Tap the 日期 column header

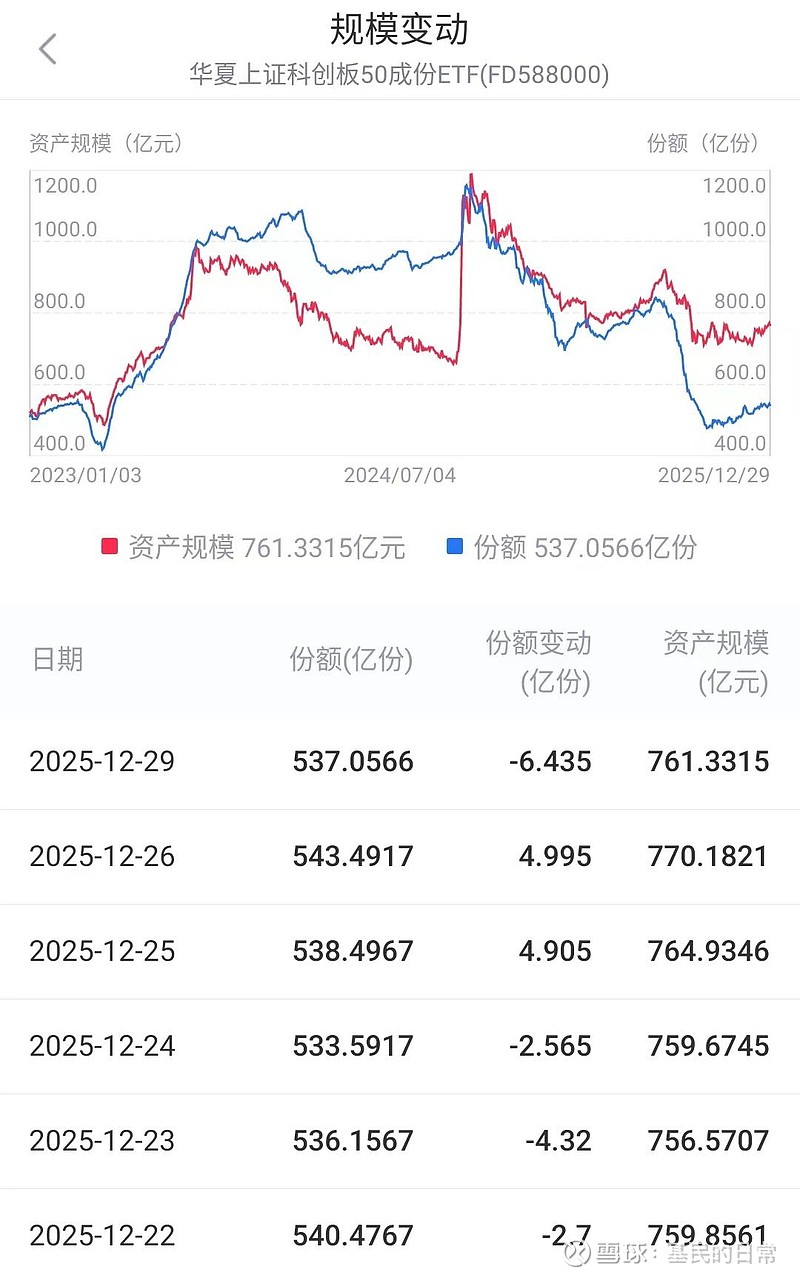[x=57, y=659]
